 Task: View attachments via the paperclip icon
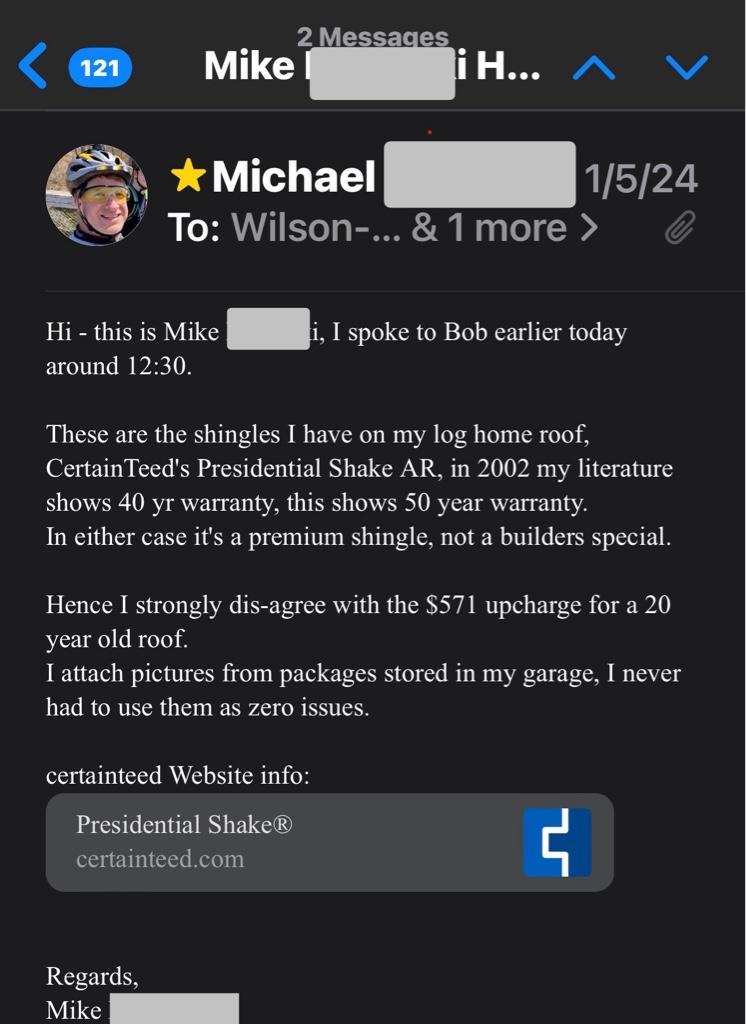pos(680,229)
